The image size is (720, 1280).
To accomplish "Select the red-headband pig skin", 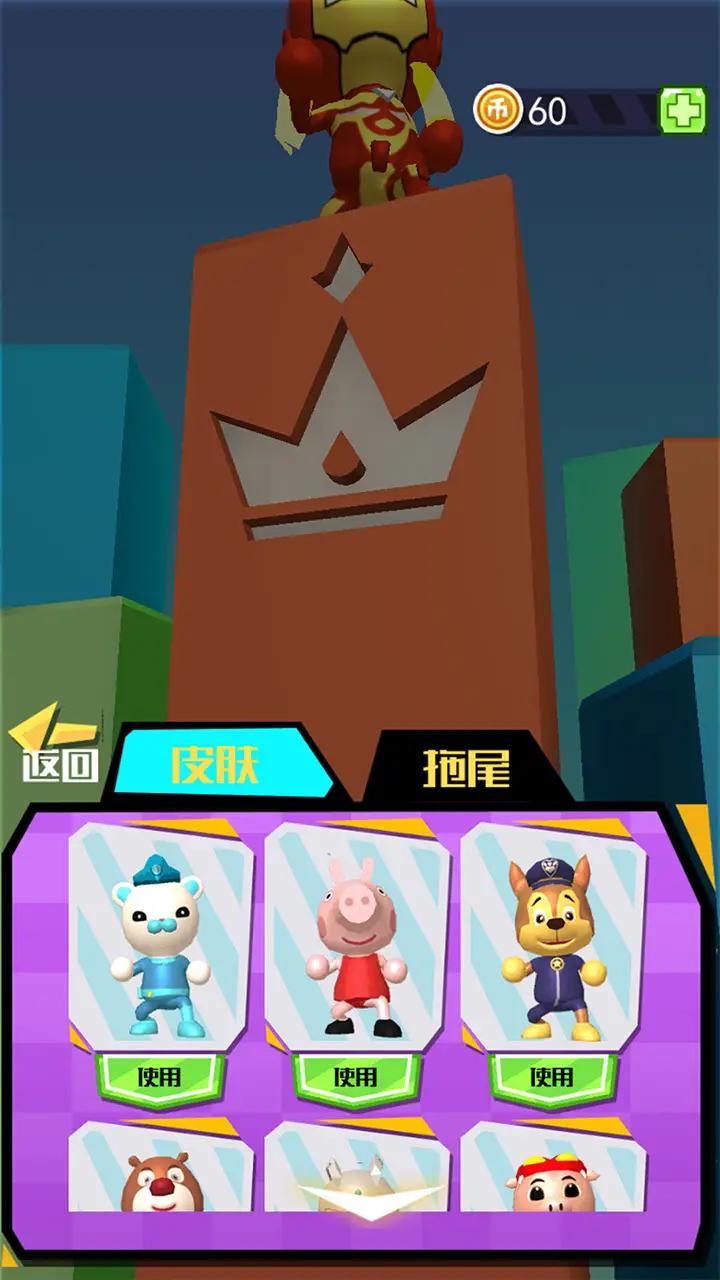I will click(552, 1170).
